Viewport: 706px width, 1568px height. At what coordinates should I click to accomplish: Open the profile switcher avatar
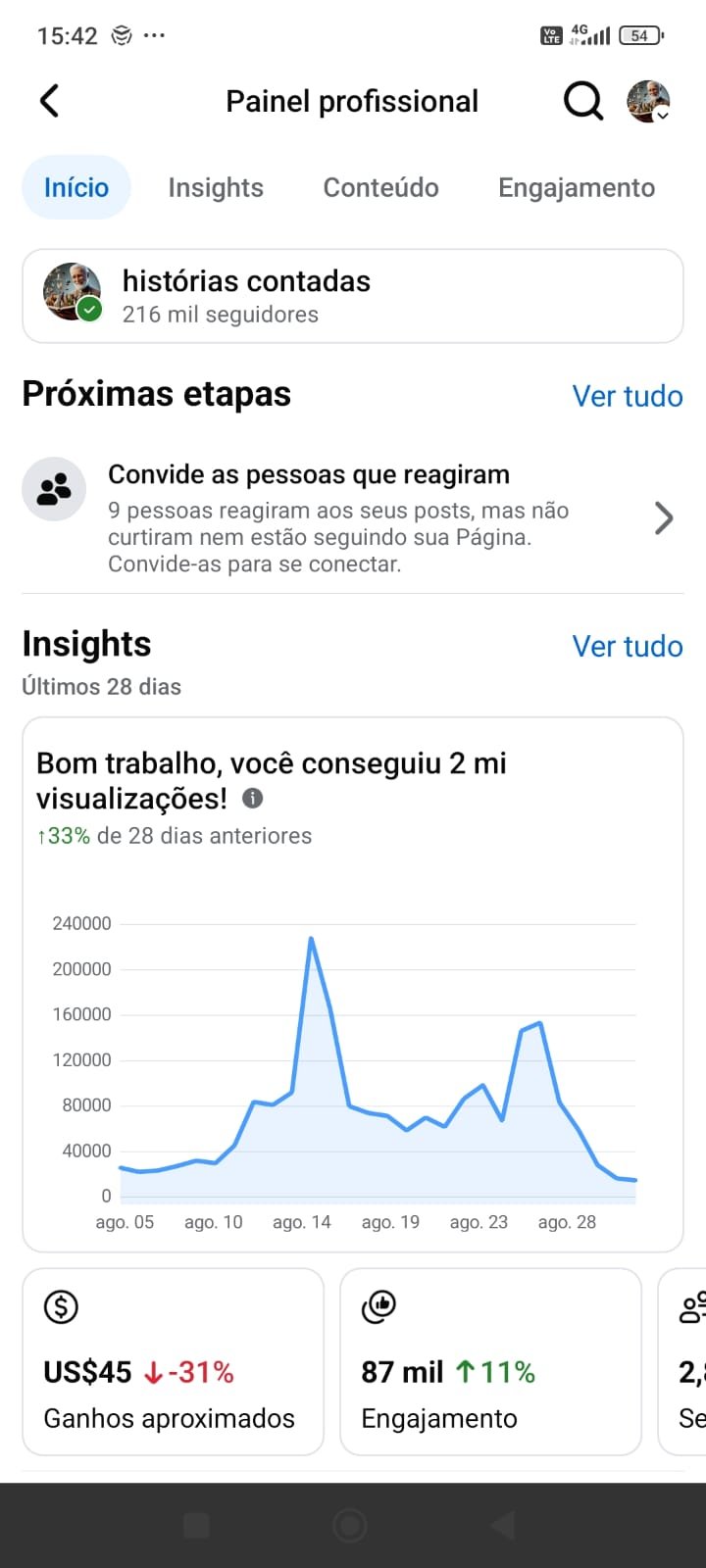click(648, 101)
